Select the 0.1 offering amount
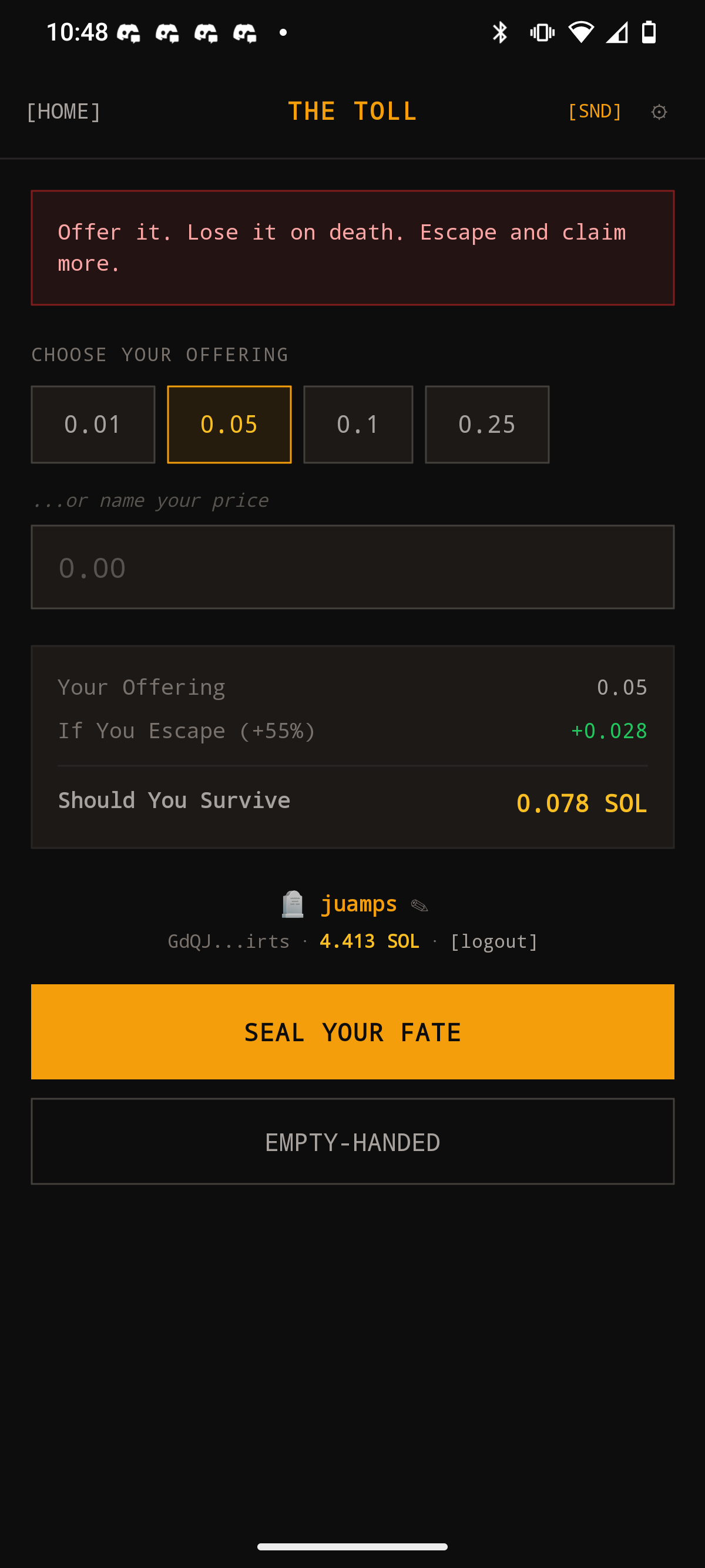Screen dimensions: 705x1568 point(358,424)
